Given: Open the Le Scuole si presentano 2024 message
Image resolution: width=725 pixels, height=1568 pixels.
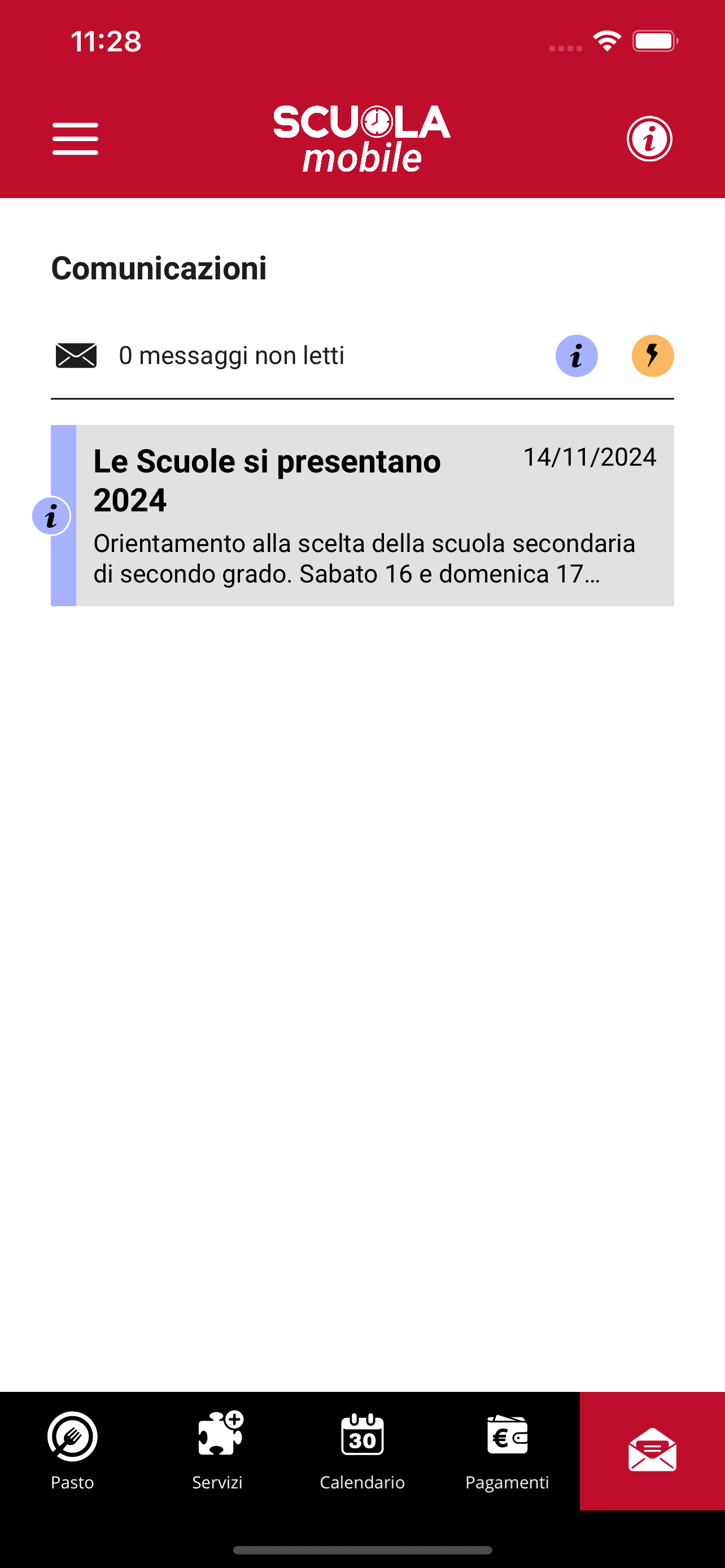Looking at the screenshot, I should coord(362,515).
